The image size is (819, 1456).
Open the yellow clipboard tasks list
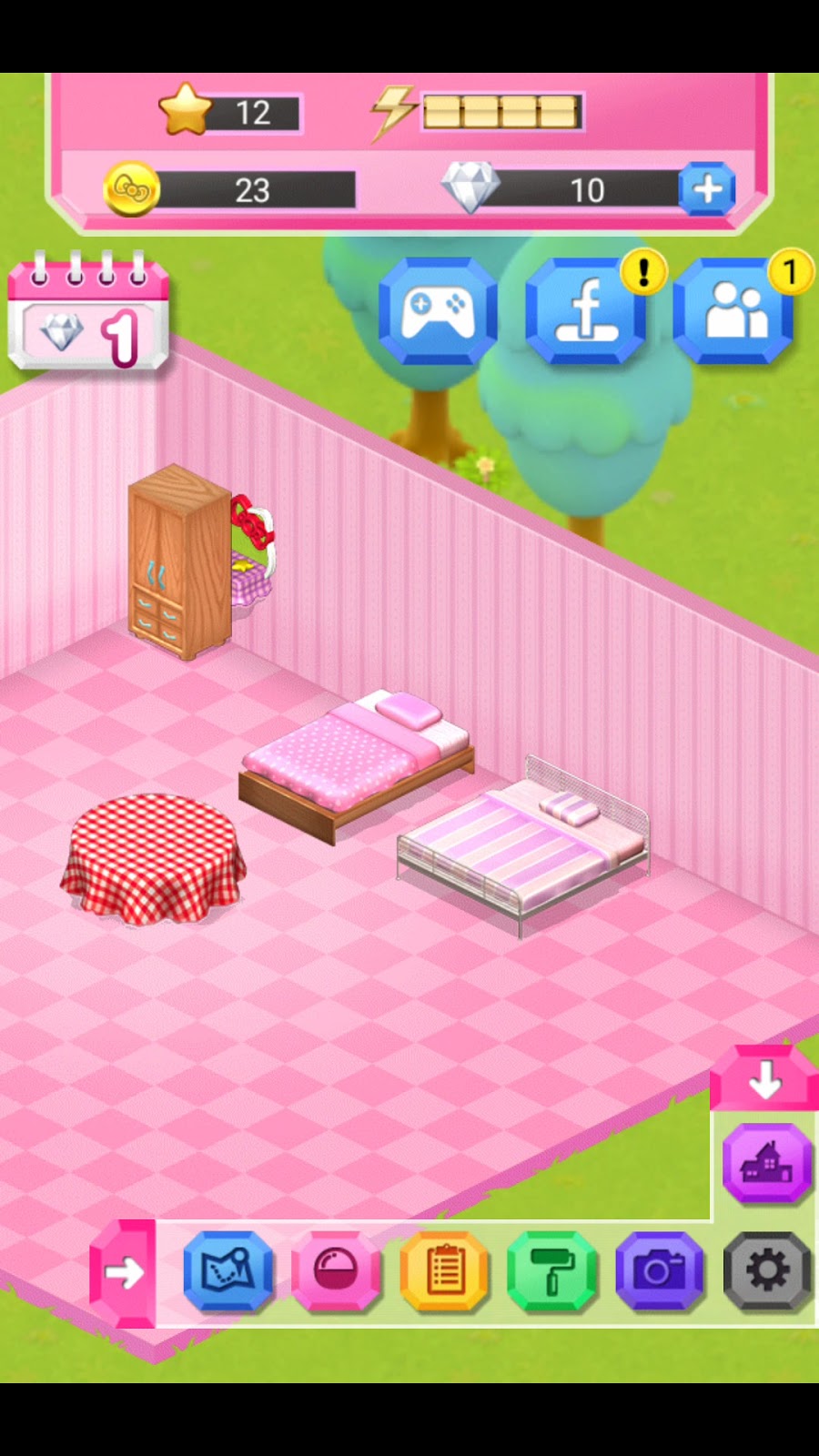pos(444,1271)
